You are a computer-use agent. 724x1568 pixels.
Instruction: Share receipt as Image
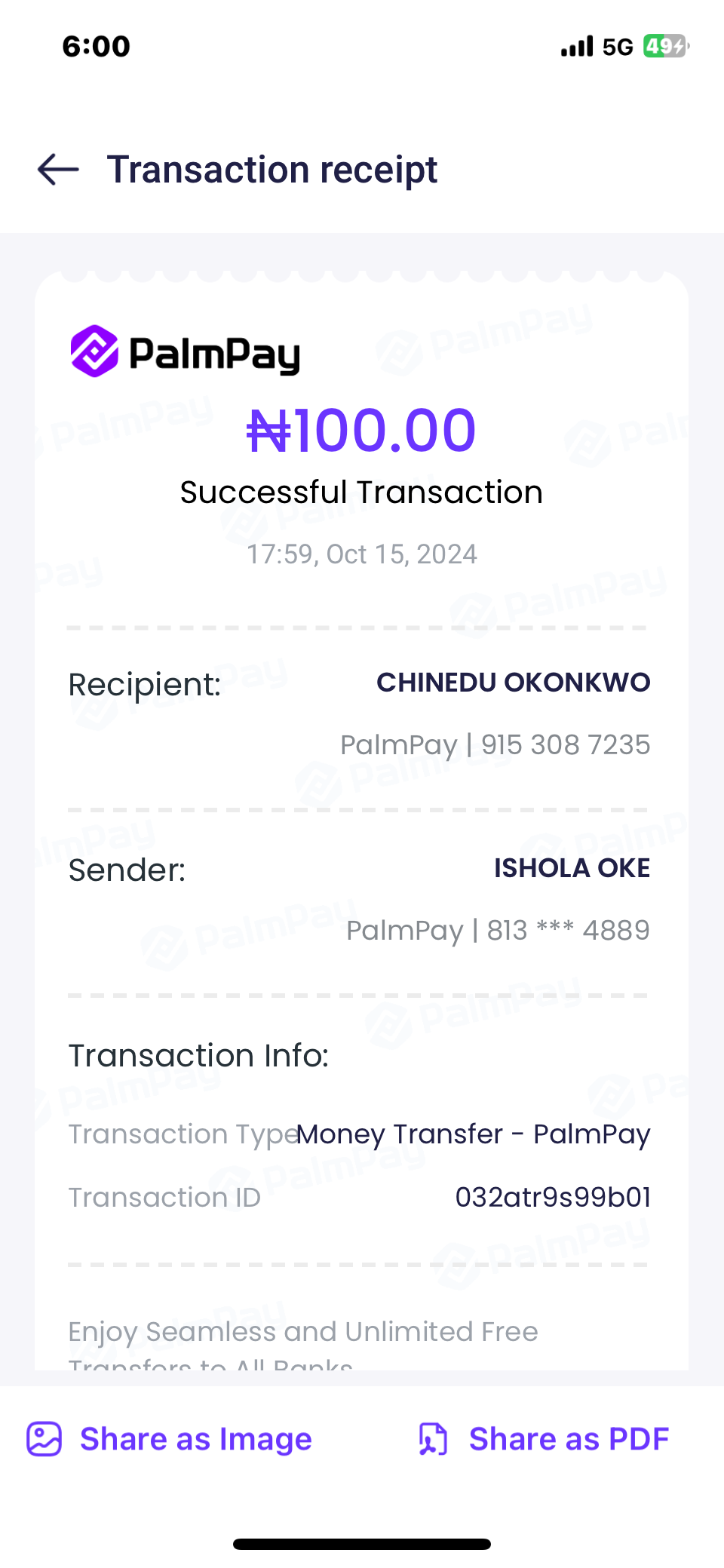(x=170, y=1439)
